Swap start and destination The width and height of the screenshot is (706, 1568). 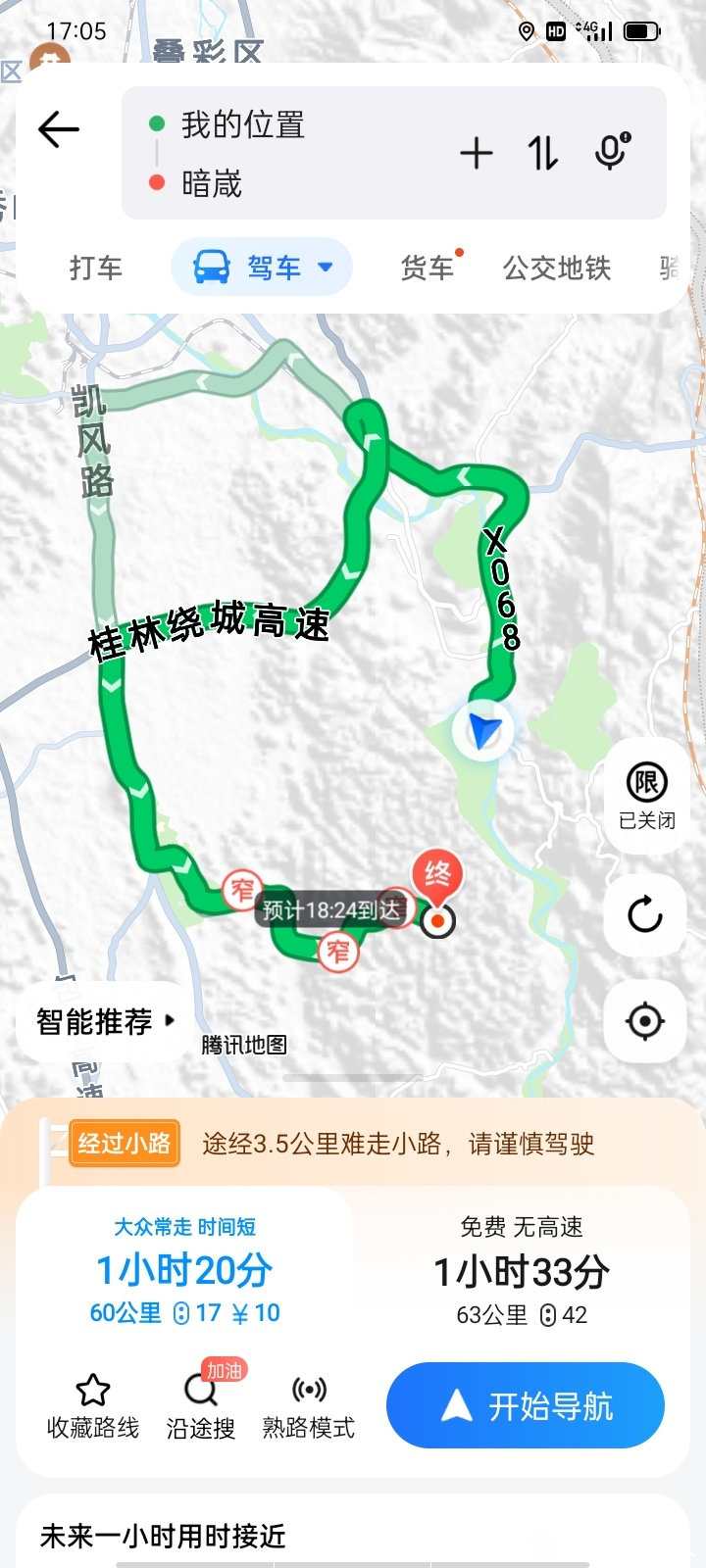pyautogui.click(x=543, y=153)
